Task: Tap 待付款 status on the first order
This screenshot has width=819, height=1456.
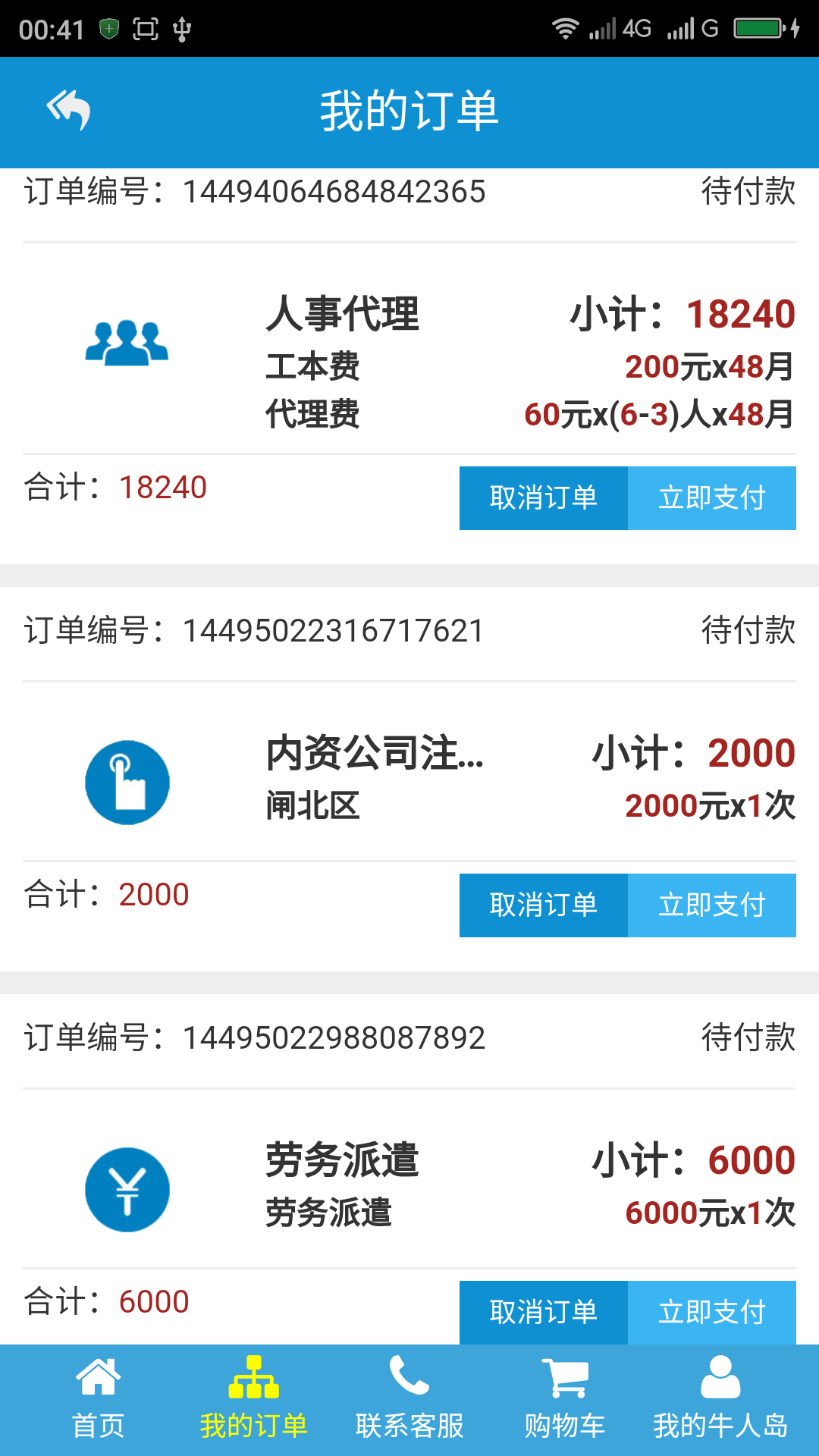Action: click(747, 191)
